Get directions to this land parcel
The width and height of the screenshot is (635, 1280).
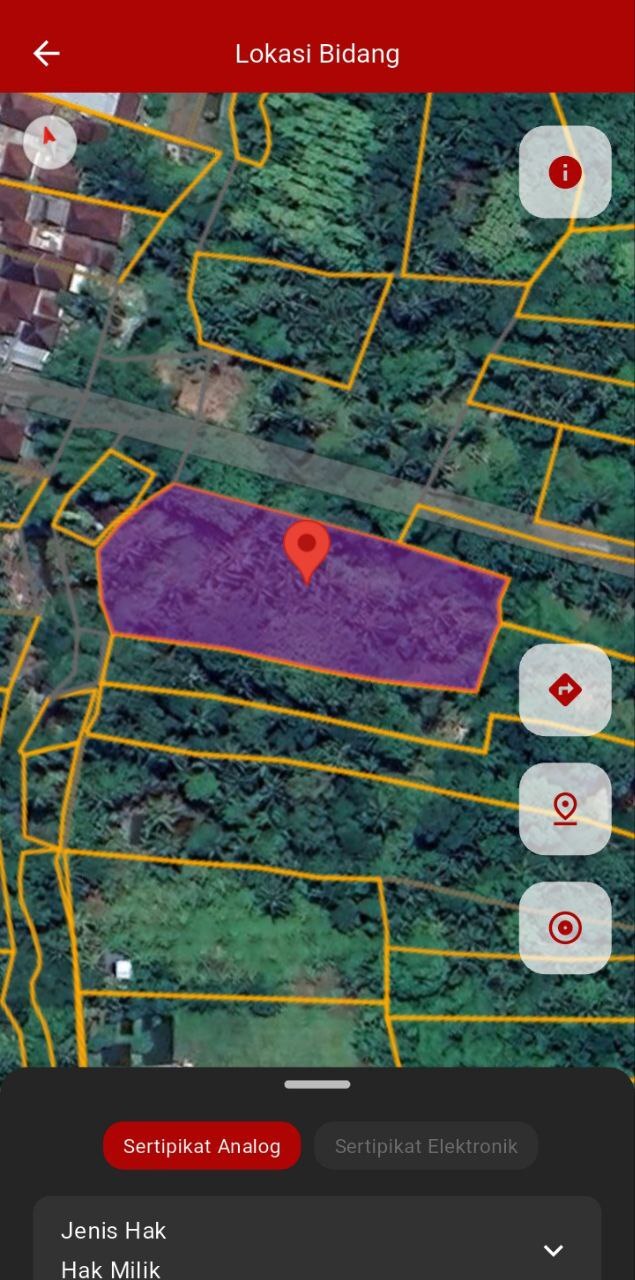coord(565,690)
